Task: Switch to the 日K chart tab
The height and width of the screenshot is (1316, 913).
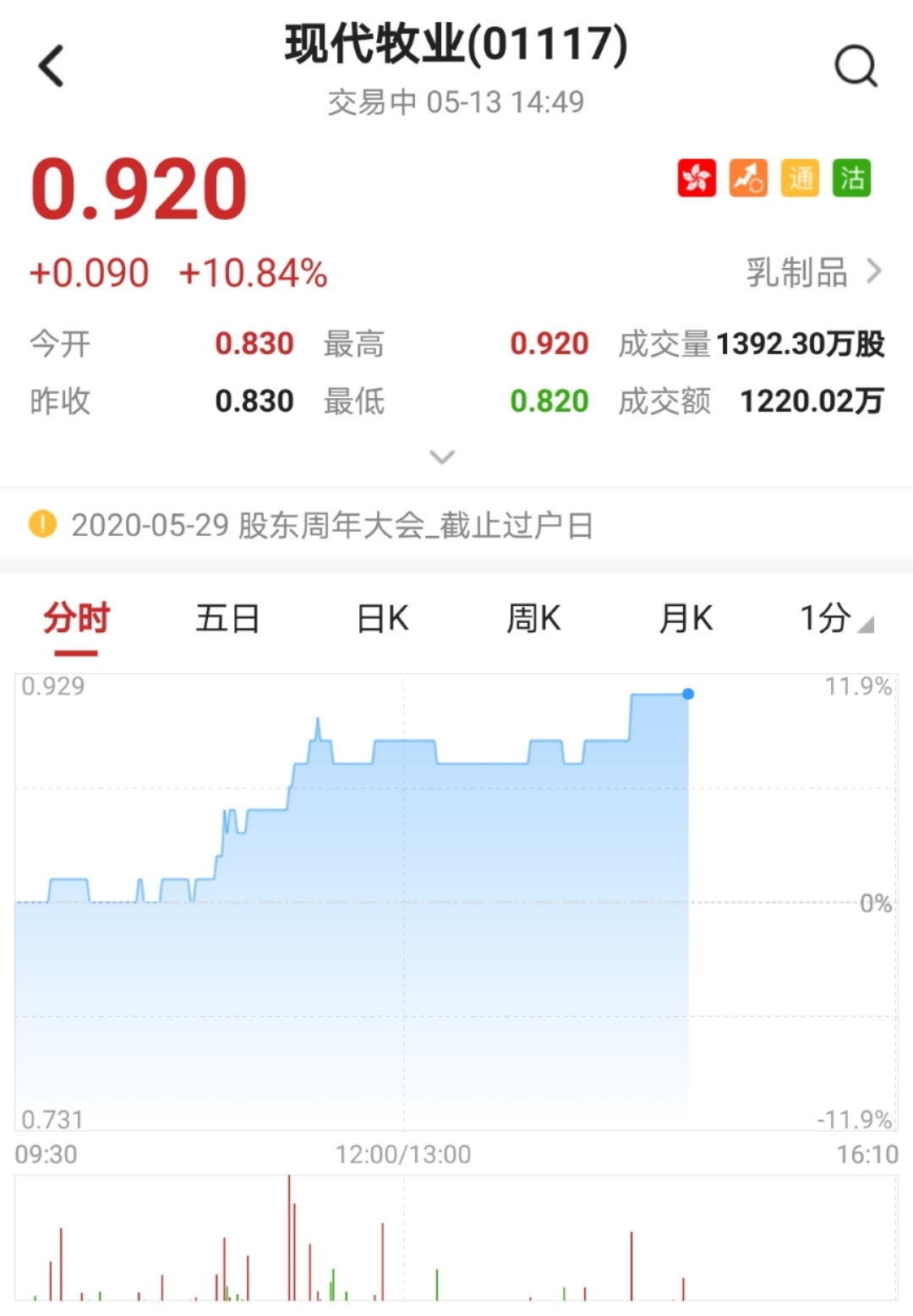Action: (x=382, y=619)
